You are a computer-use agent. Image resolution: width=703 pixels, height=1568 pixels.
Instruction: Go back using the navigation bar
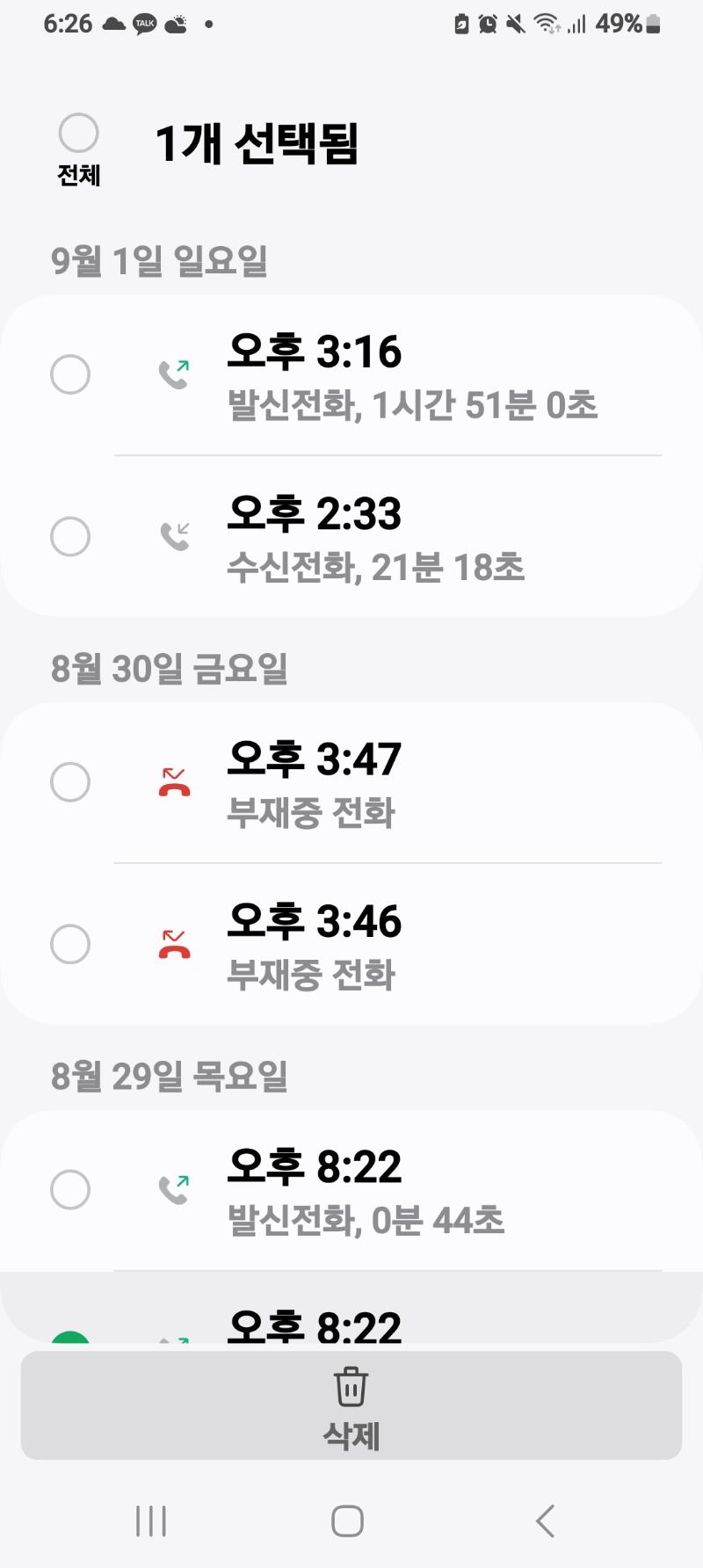coord(545,1521)
